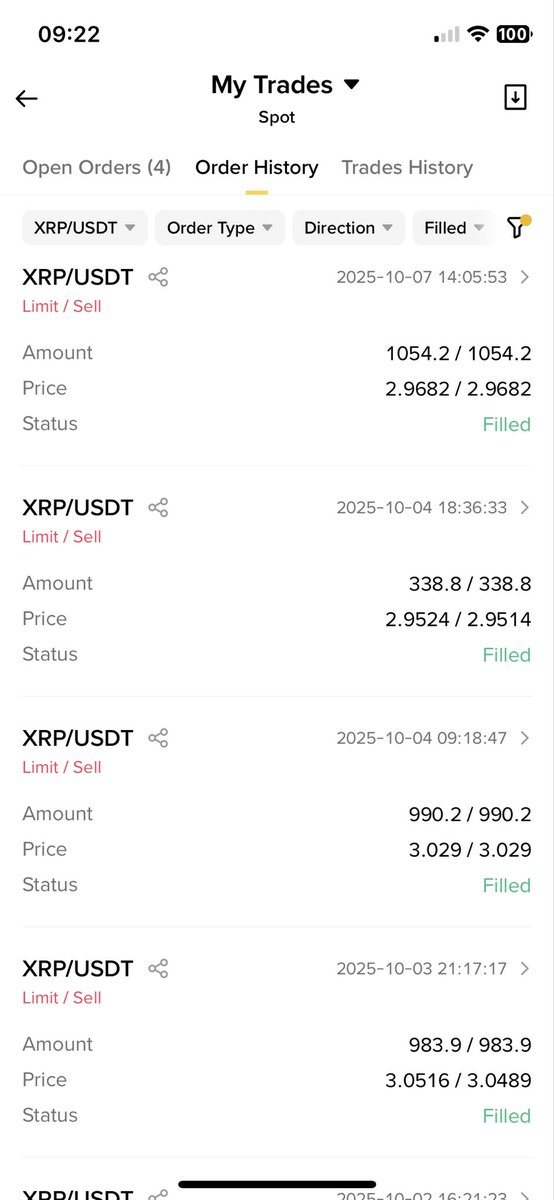Switch to the Trades History tab
Viewport: 554px width, 1200px height.
(x=407, y=168)
